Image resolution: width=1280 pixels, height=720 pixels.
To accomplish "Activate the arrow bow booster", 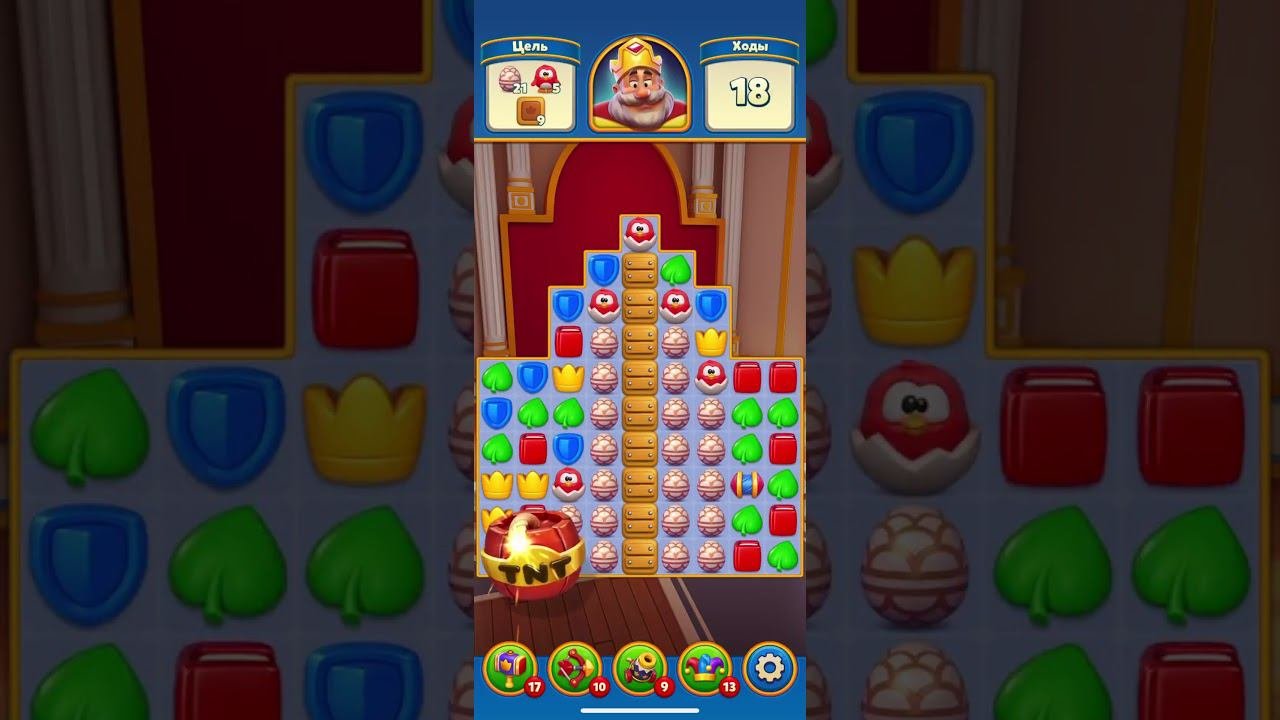I will (575, 668).
